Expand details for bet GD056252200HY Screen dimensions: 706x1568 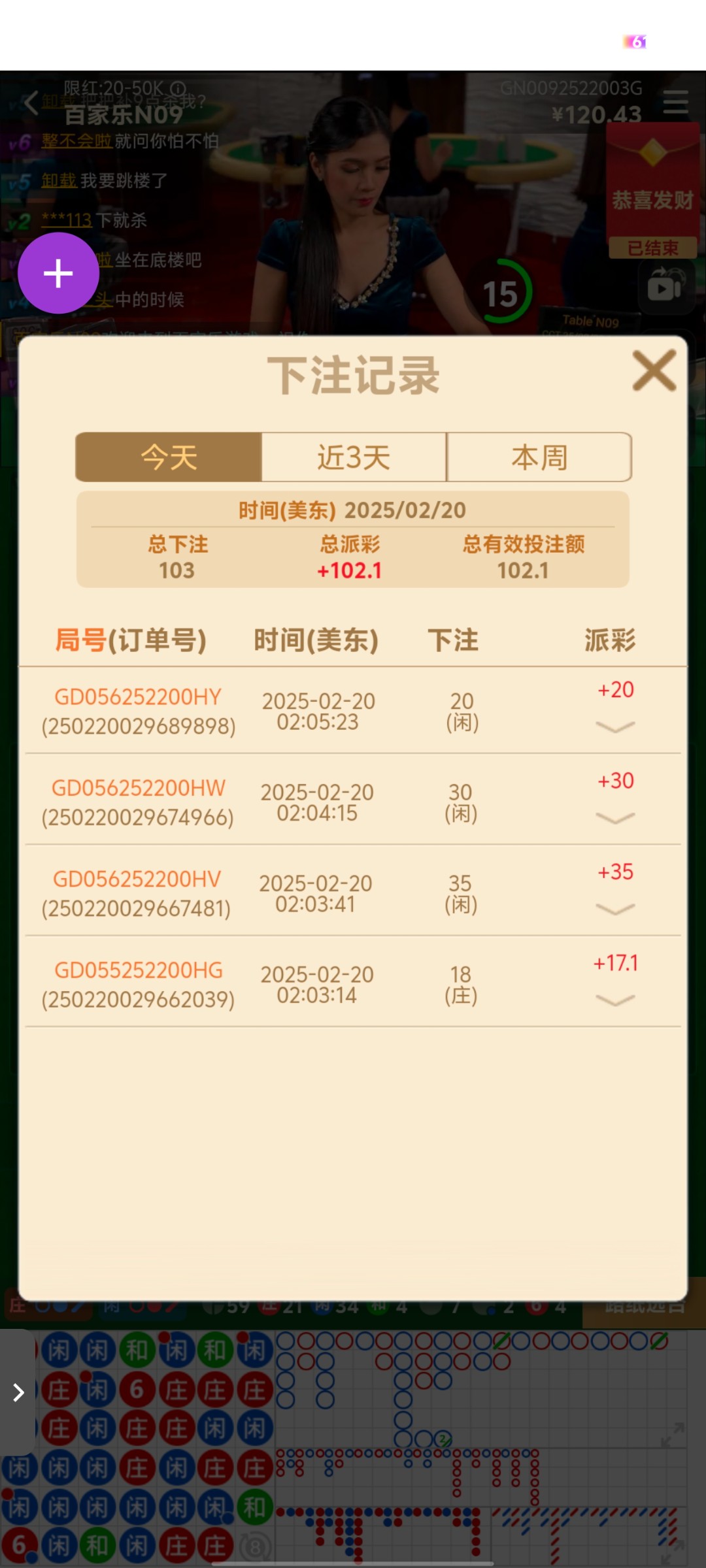(x=615, y=727)
